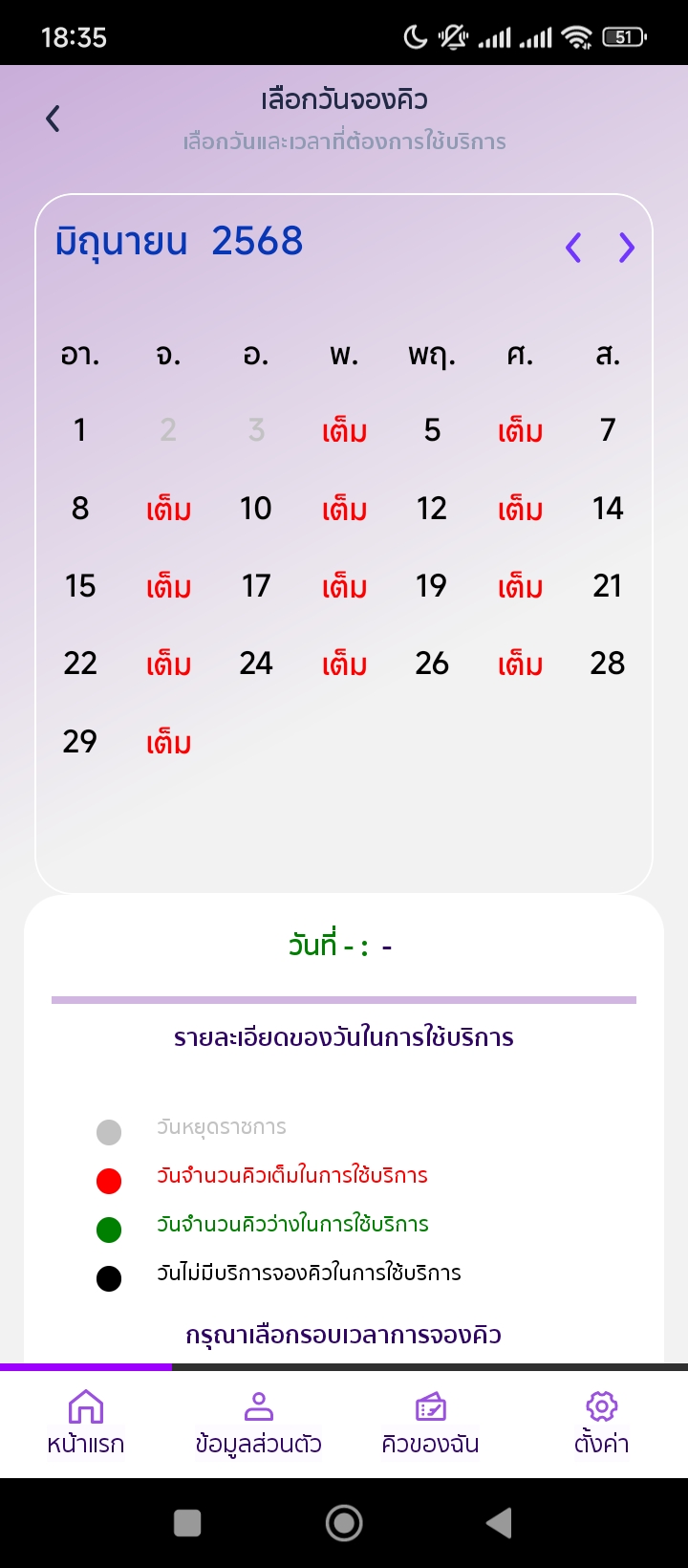Choose date 14 on the calendar
The image size is (688, 1568).
(x=608, y=508)
